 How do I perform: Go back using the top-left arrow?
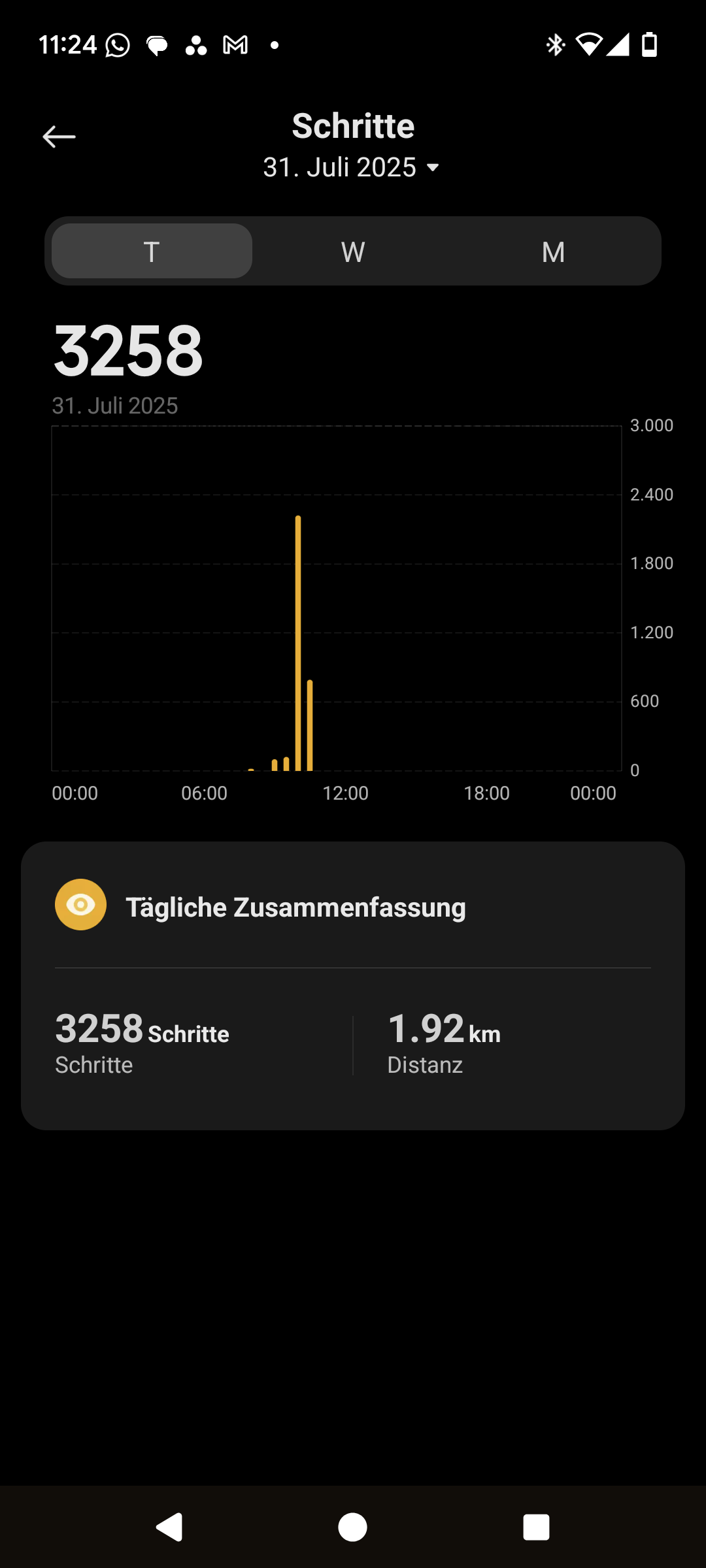pos(59,137)
